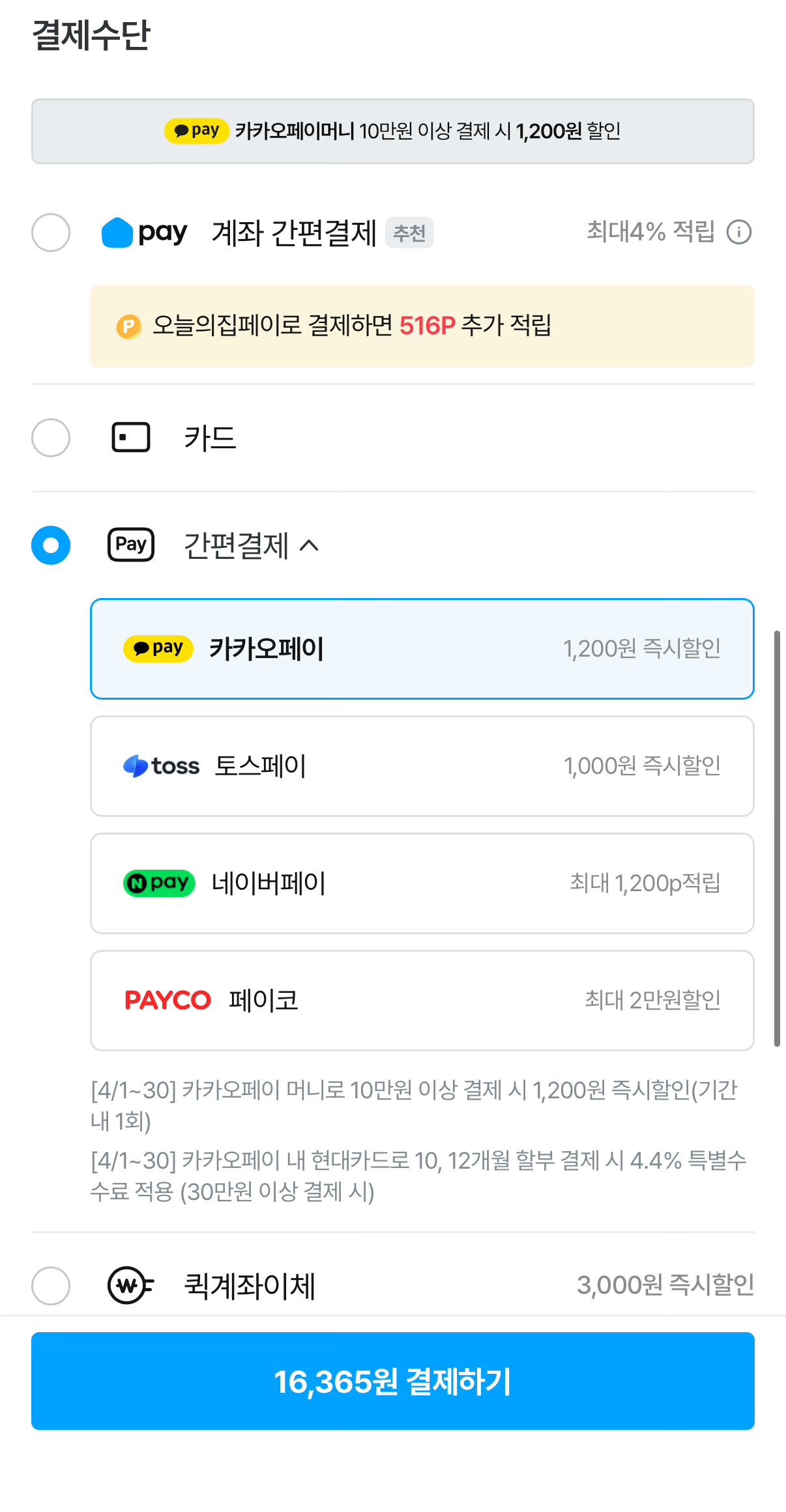The height and width of the screenshot is (1512, 786).
Task: Select the 계좌 간편결제 radio button
Action: 51,232
